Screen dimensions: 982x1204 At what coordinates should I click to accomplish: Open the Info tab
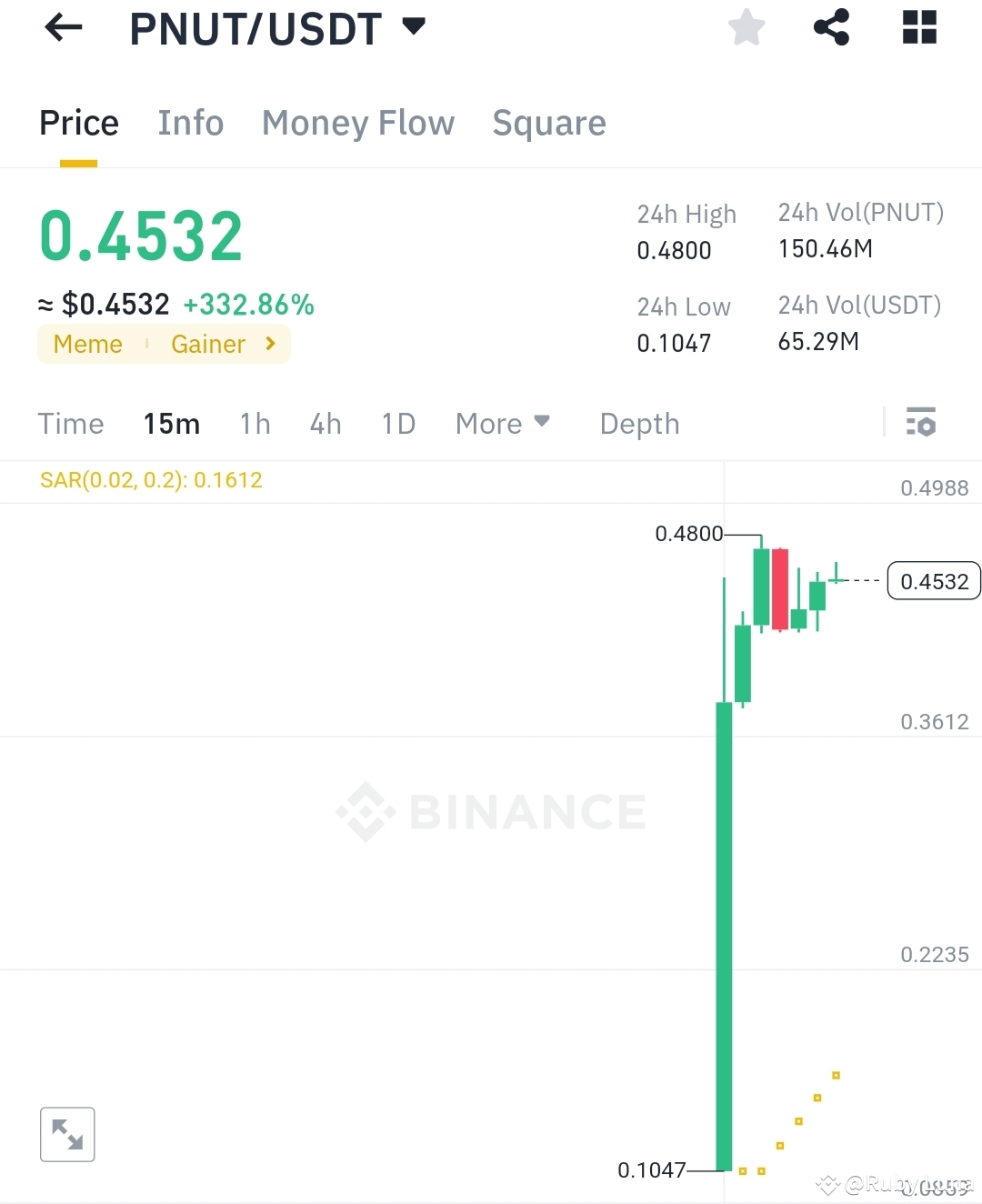[191, 123]
